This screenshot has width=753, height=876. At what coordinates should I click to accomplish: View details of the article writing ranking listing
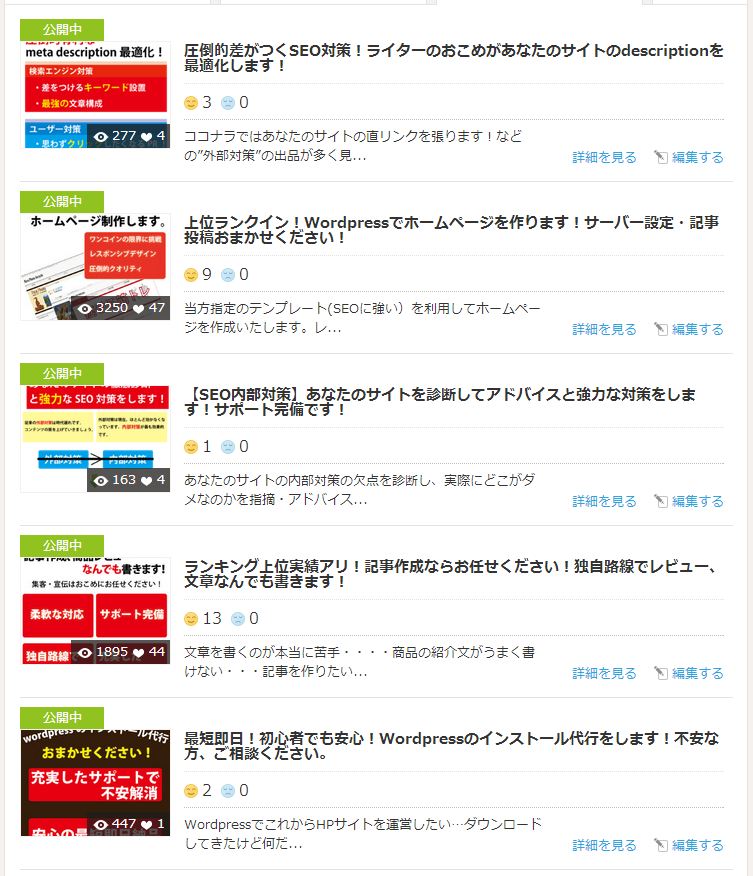coord(604,673)
